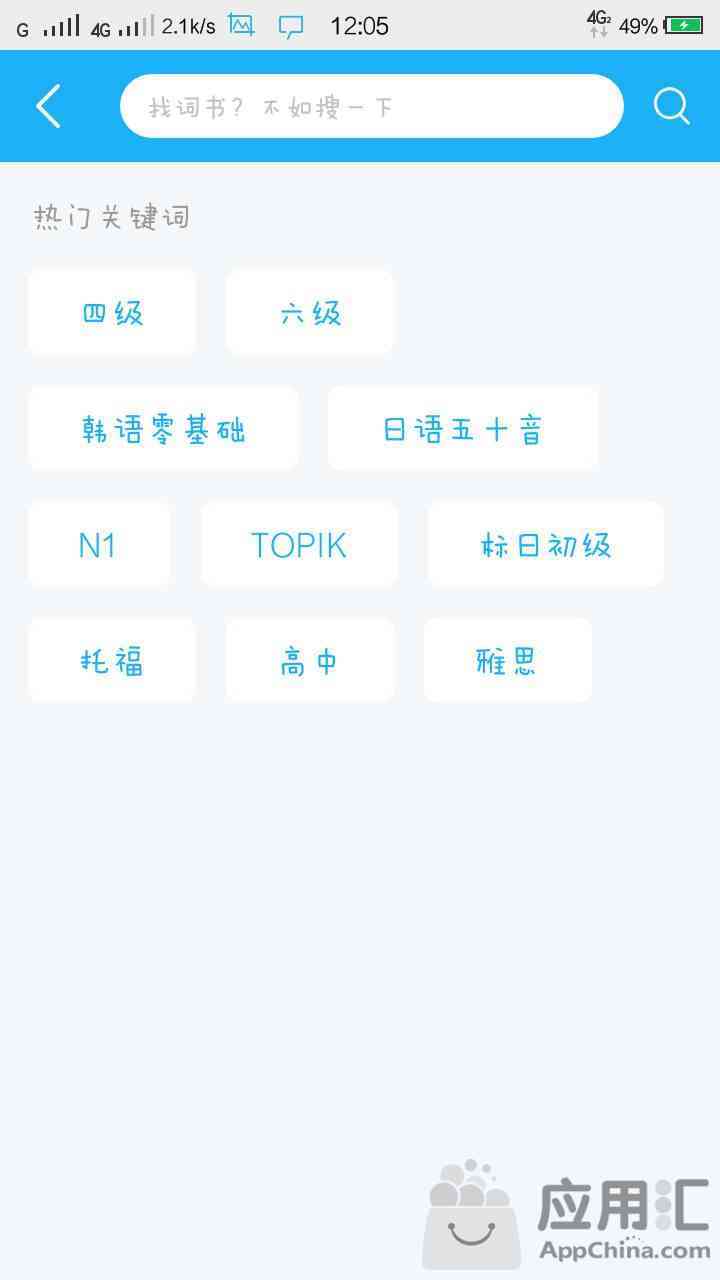This screenshot has height=1280, width=720.
Task: Choose the 日语五十音 keyword
Action: click(462, 429)
